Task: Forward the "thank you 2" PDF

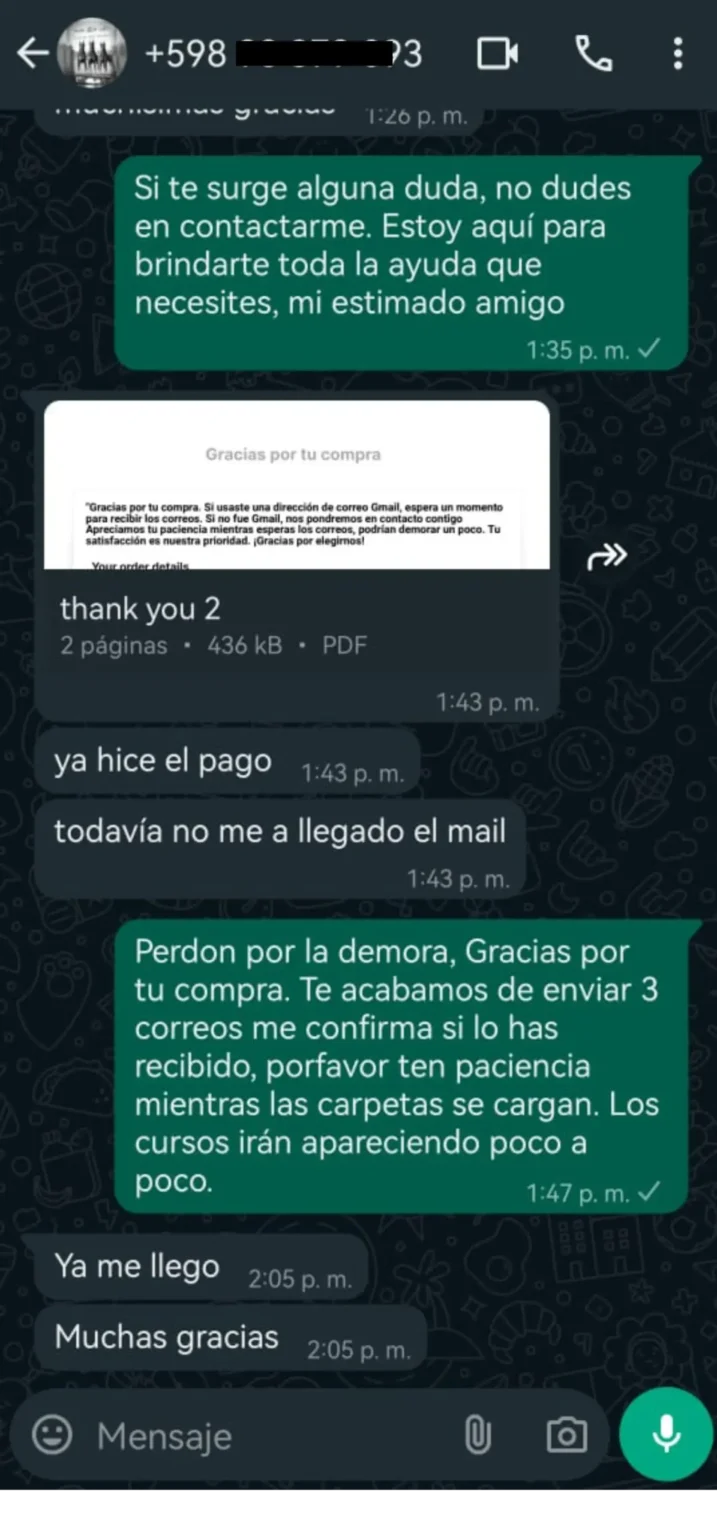Action: [607, 555]
